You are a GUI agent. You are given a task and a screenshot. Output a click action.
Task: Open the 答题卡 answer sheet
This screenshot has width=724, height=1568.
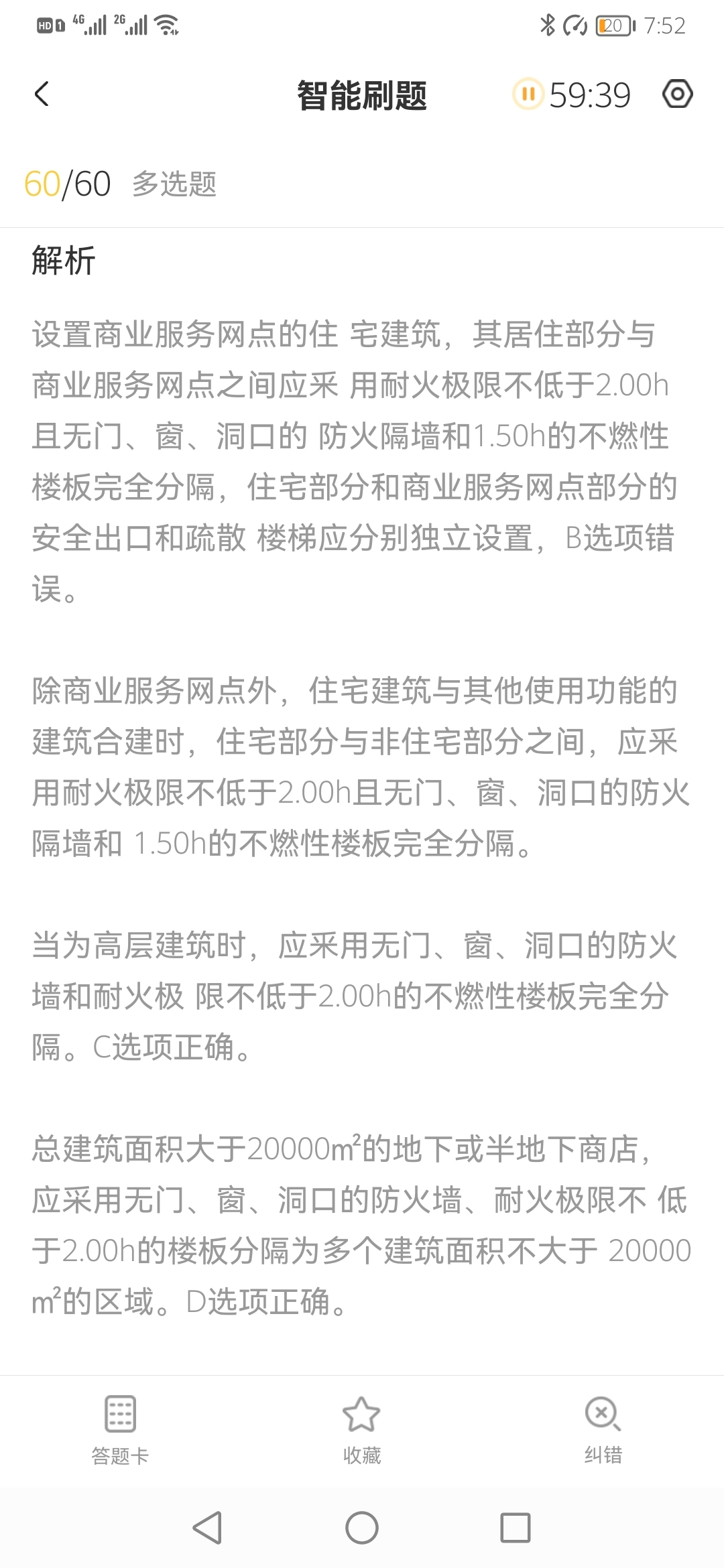pos(121,1430)
